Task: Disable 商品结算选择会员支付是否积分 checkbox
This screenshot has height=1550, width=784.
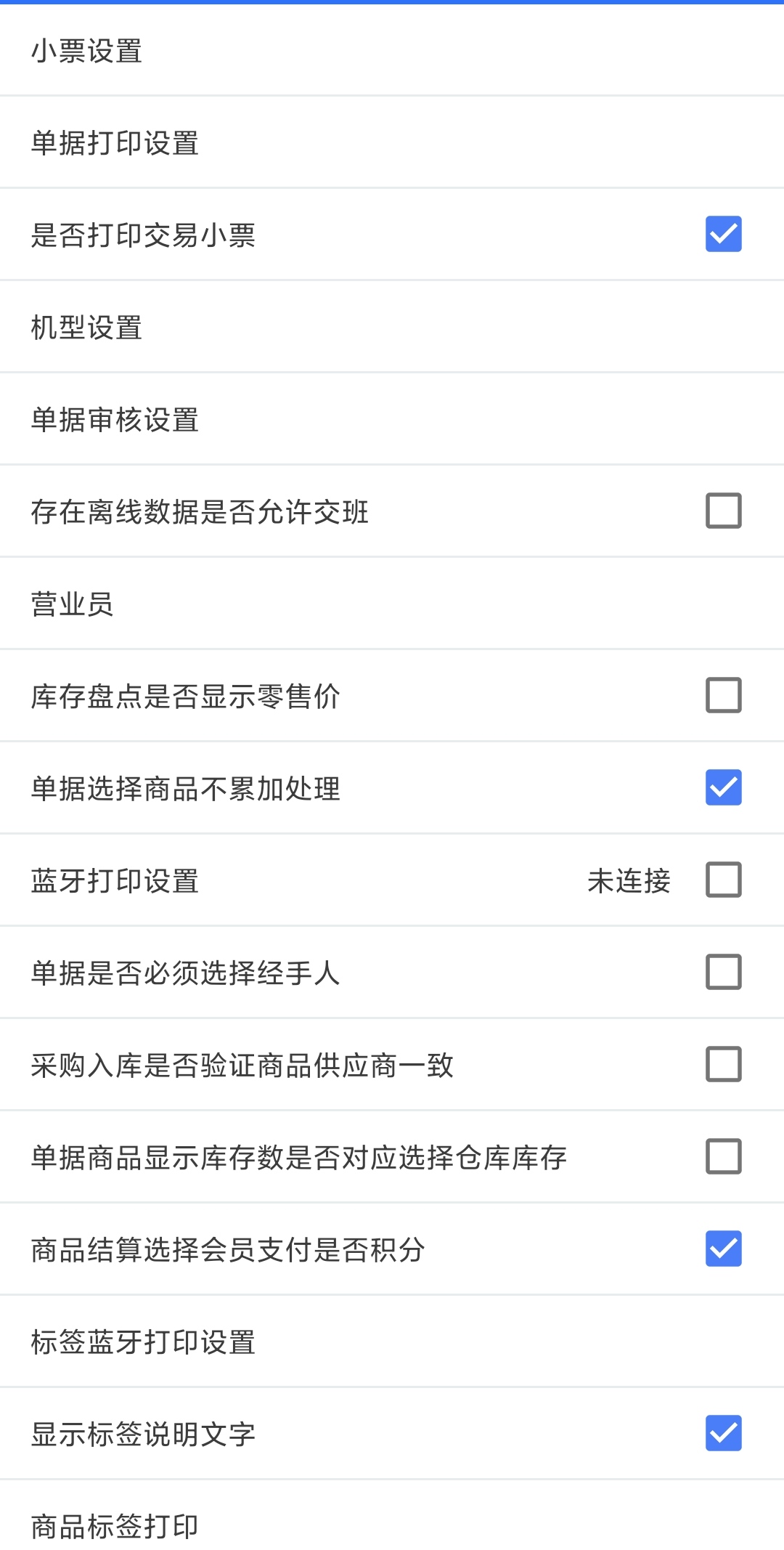Action: [723, 1249]
